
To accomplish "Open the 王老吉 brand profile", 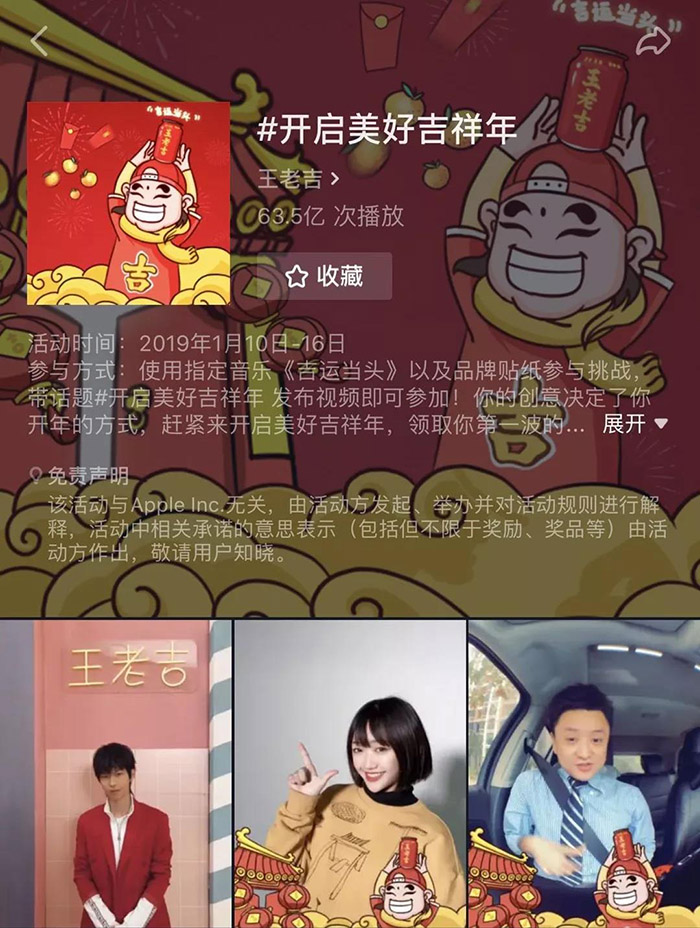I will (x=299, y=180).
